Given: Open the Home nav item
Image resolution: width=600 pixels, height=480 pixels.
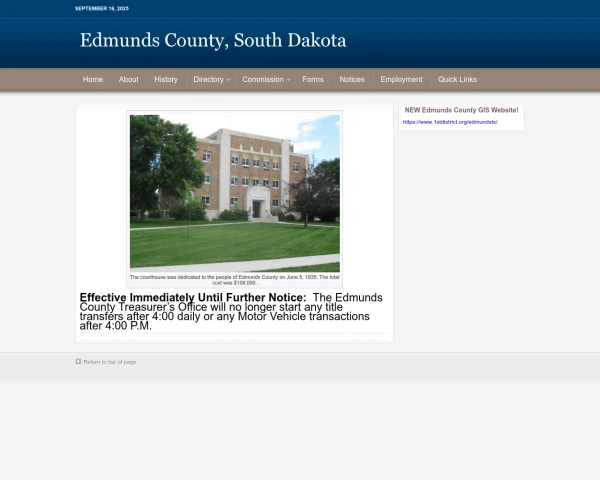Looking at the screenshot, I should [92, 79].
